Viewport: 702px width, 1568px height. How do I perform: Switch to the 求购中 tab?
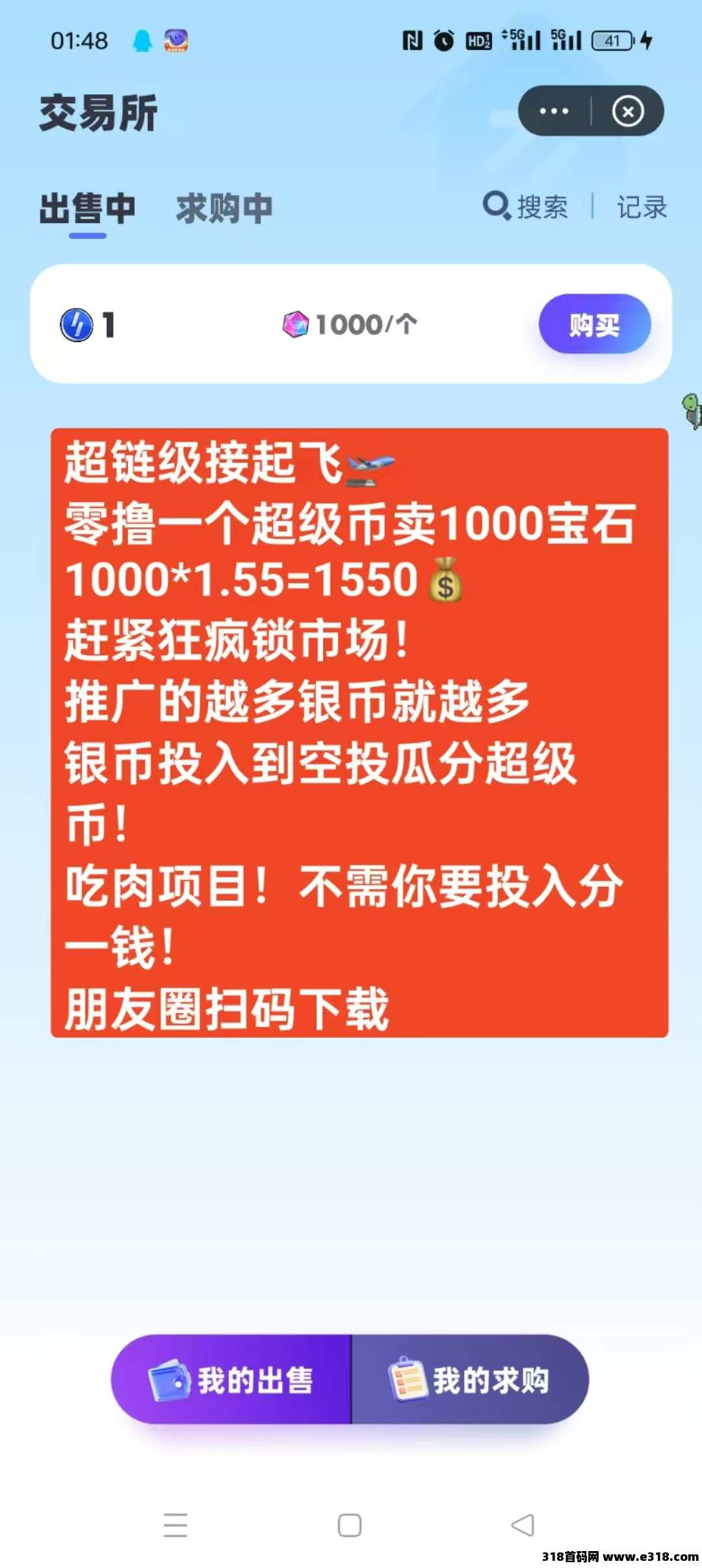[x=224, y=209]
